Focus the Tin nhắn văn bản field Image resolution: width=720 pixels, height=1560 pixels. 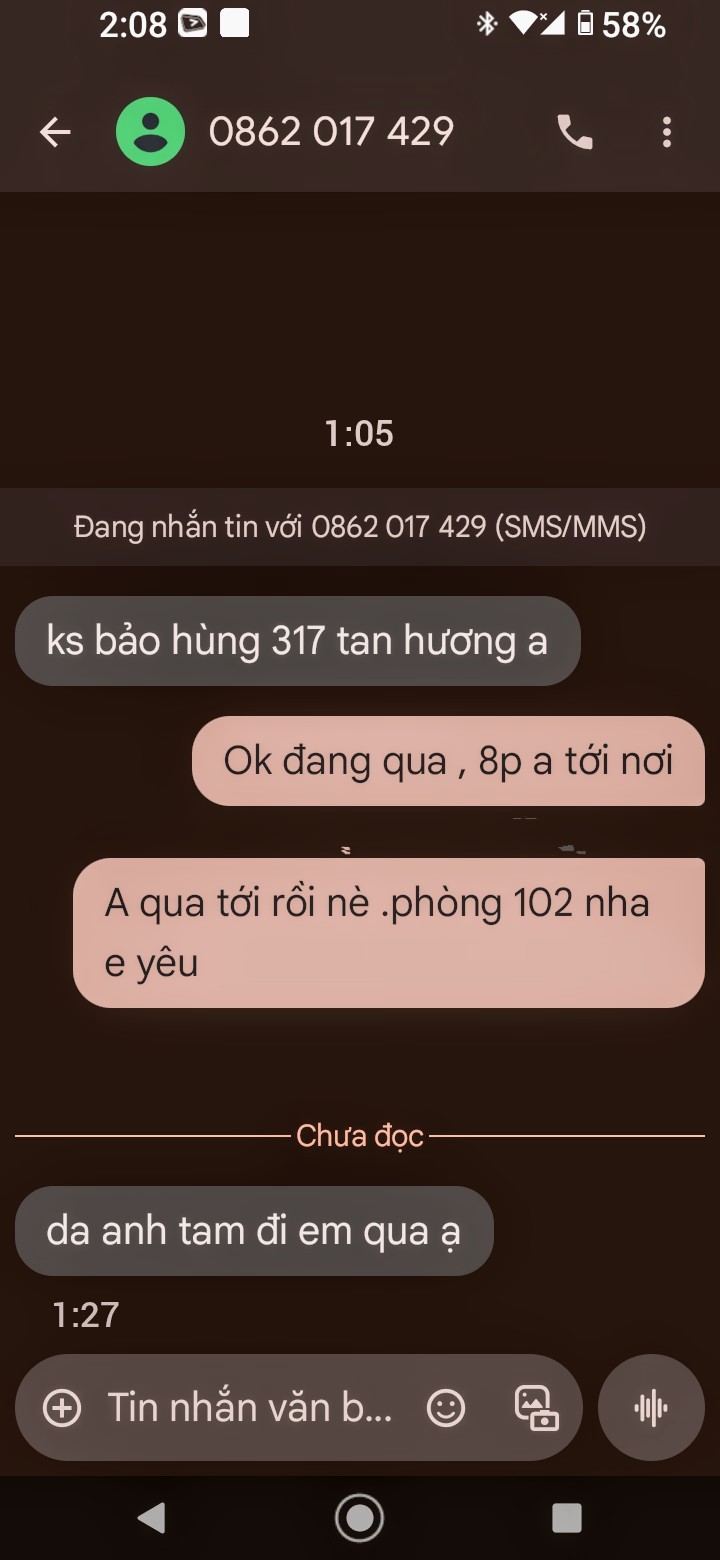[x=250, y=1408]
